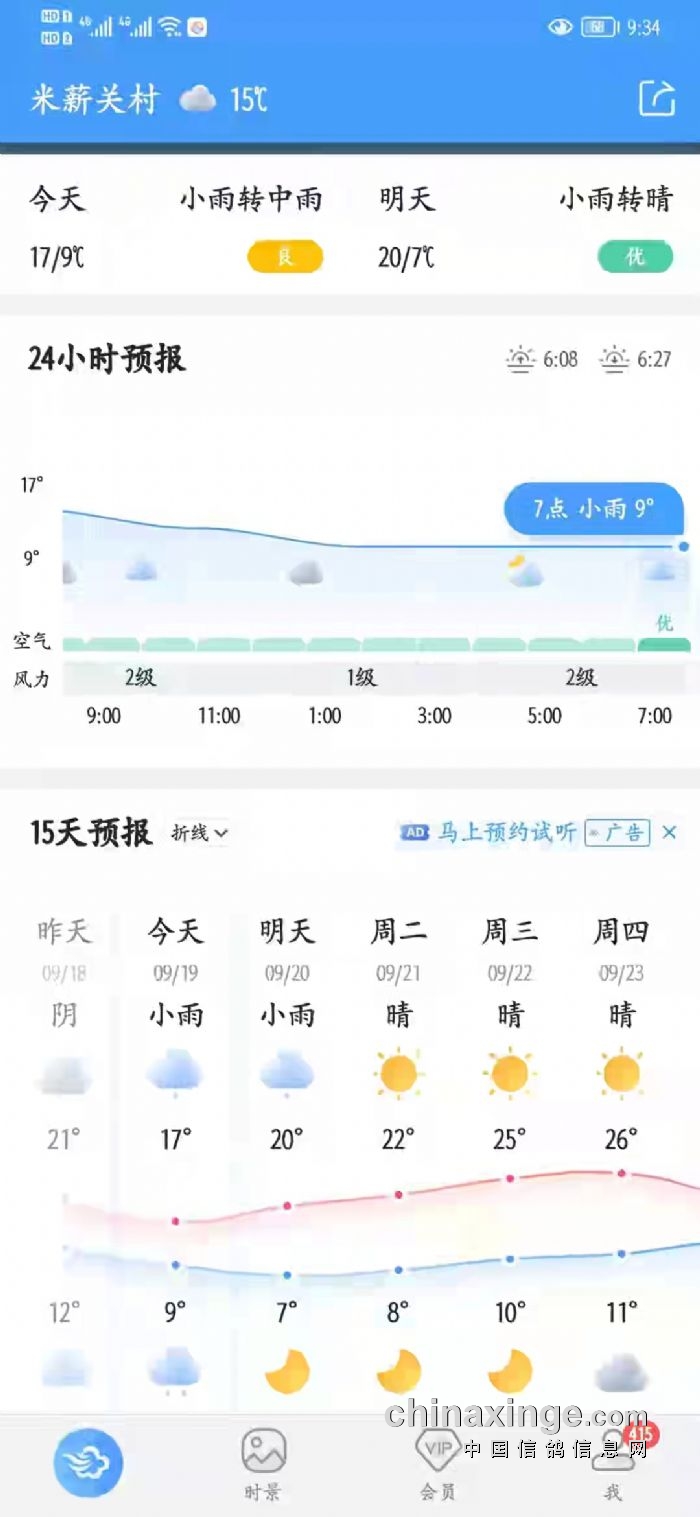Screen dimensions: 700x1517
Task: Close the ad banner
Action: click(x=670, y=832)
